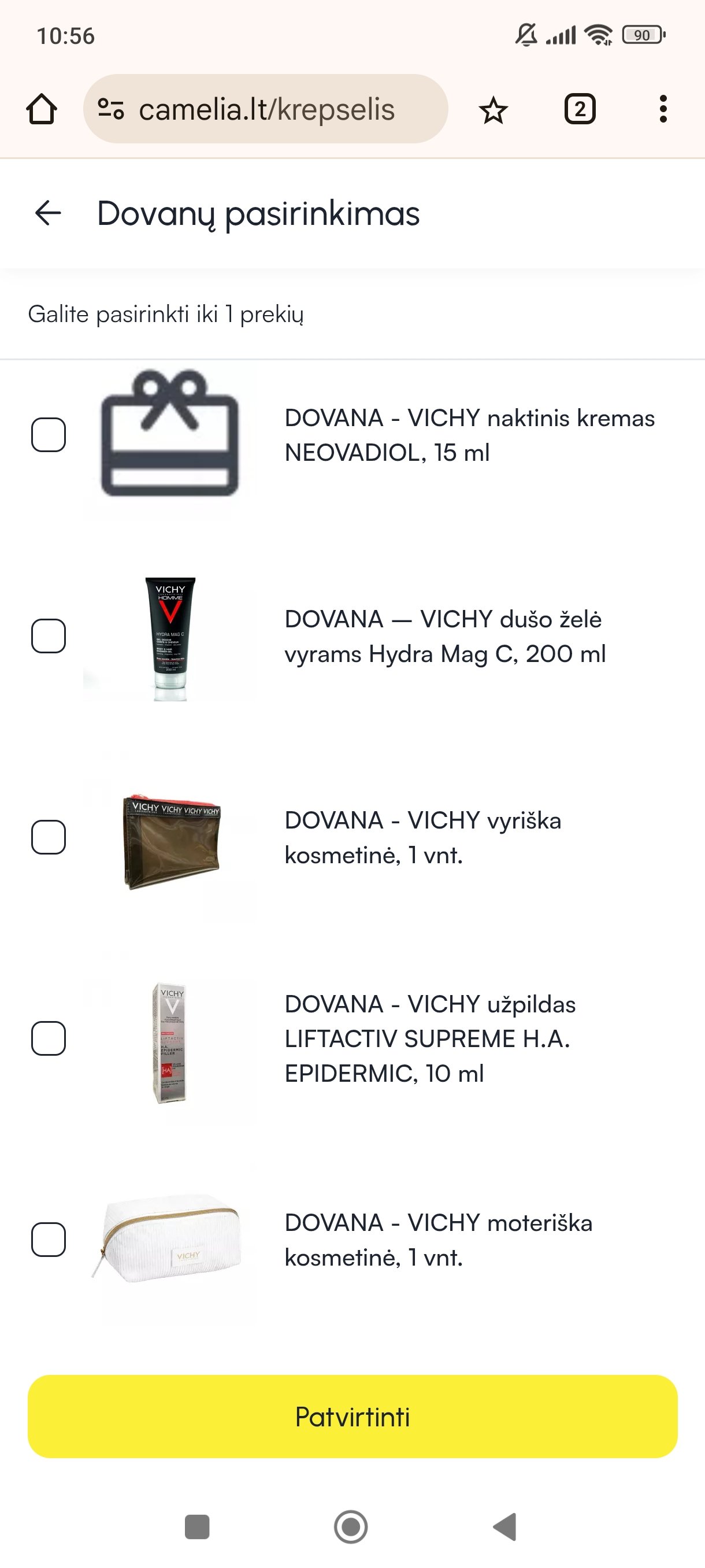The image size is (705, 1568).
Task: Open recent apps from navigation bar
Action: 197,1526
